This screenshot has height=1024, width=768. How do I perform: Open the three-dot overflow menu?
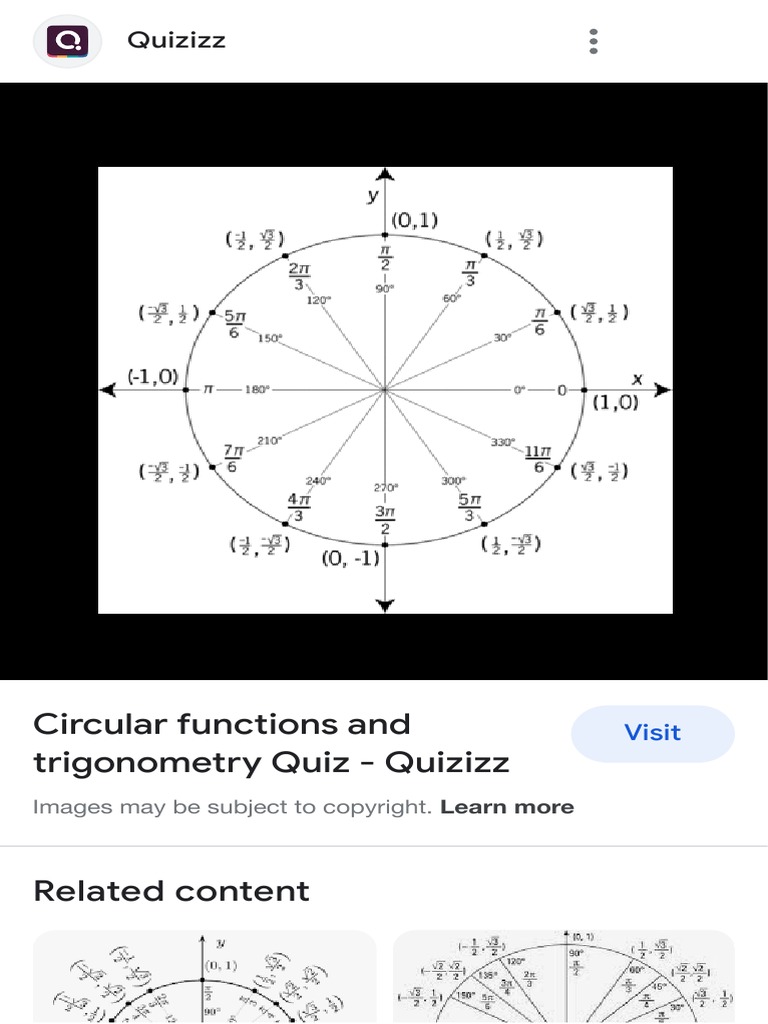(594, 41)
